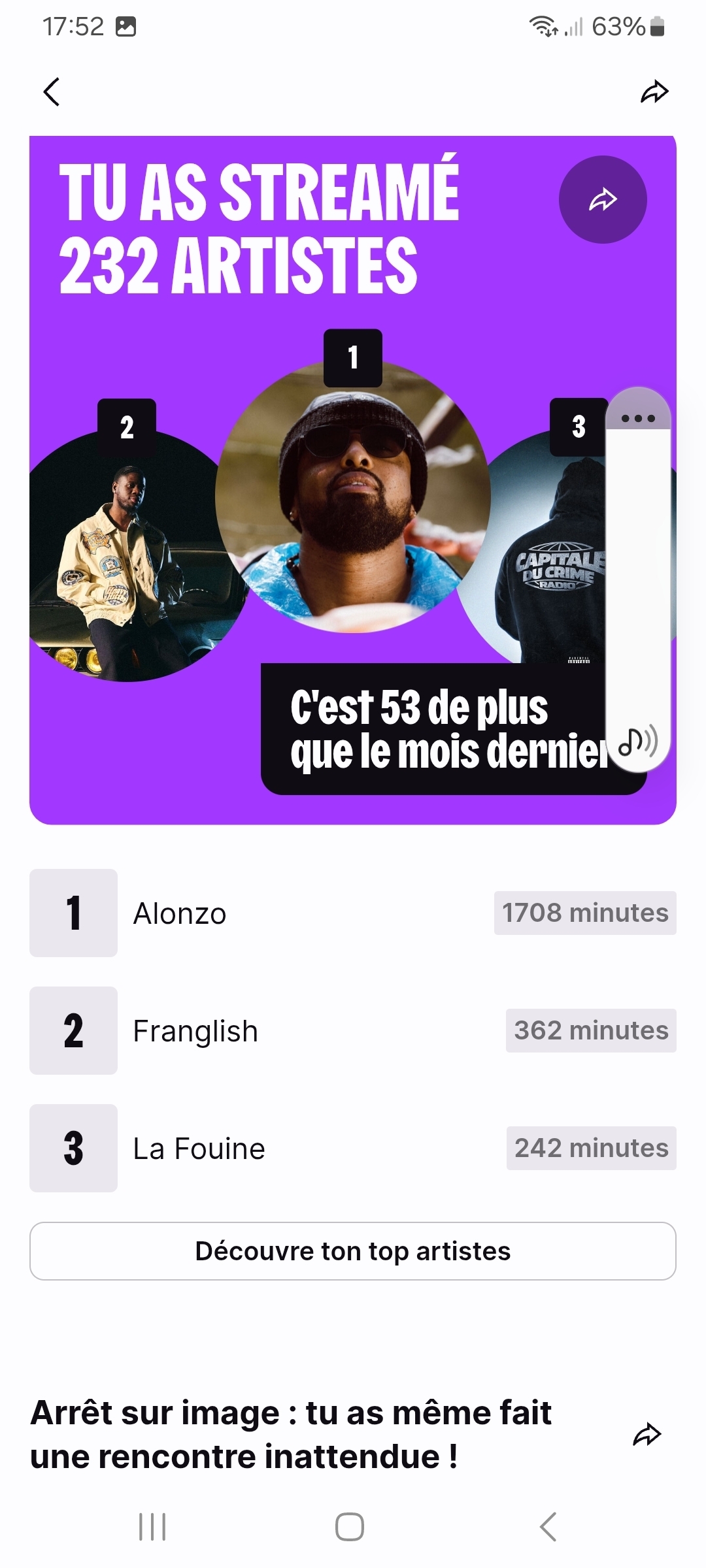Open Franglish's artist row

tap(353, 1030)
